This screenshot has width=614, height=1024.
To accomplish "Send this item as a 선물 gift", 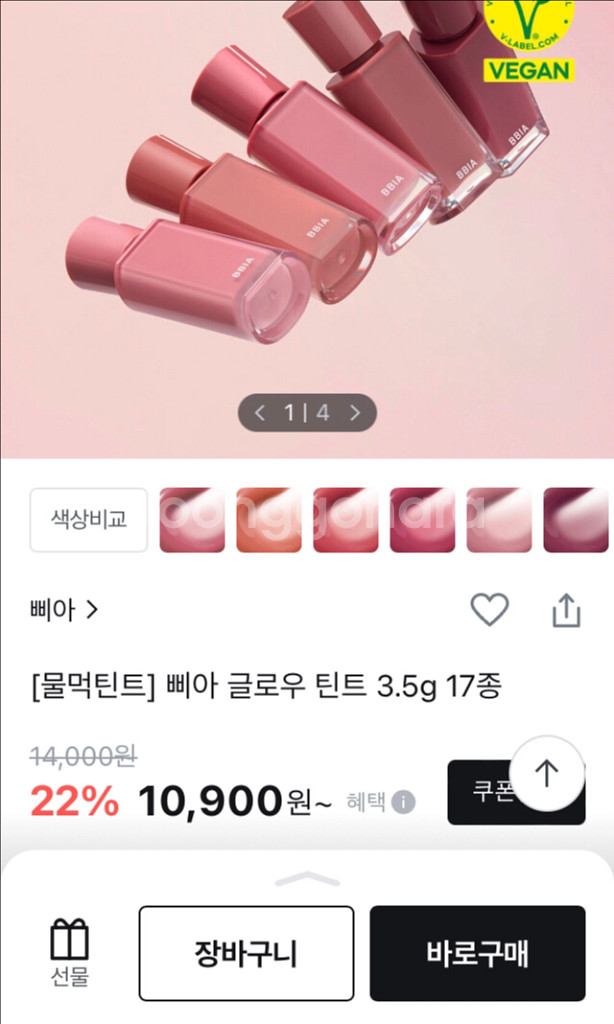I will (70, 952).
